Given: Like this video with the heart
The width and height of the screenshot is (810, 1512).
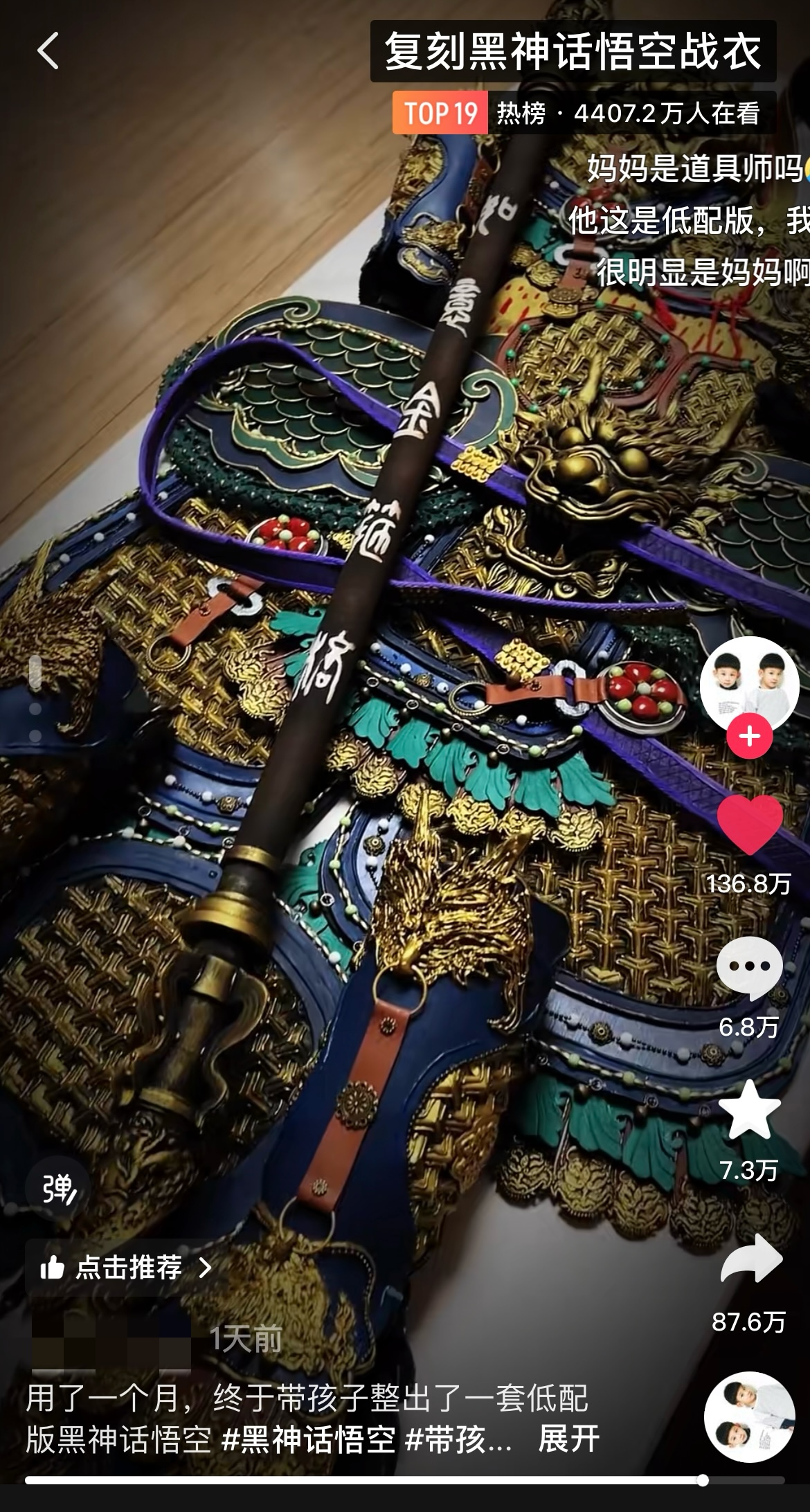Looking at the screenshot, I should [749, 824].
